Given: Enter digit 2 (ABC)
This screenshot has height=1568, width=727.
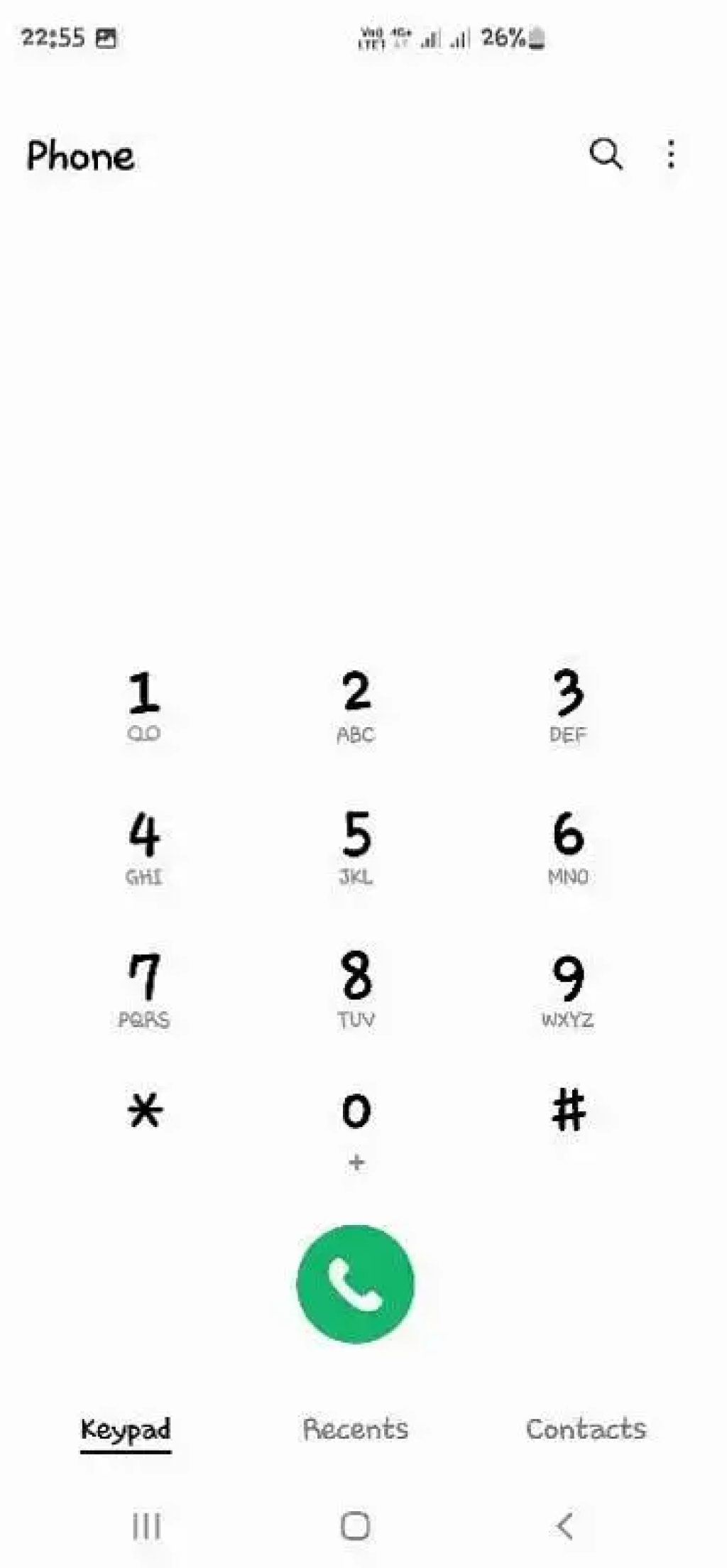Looking at the screenshot, I should tap(356, 704).
